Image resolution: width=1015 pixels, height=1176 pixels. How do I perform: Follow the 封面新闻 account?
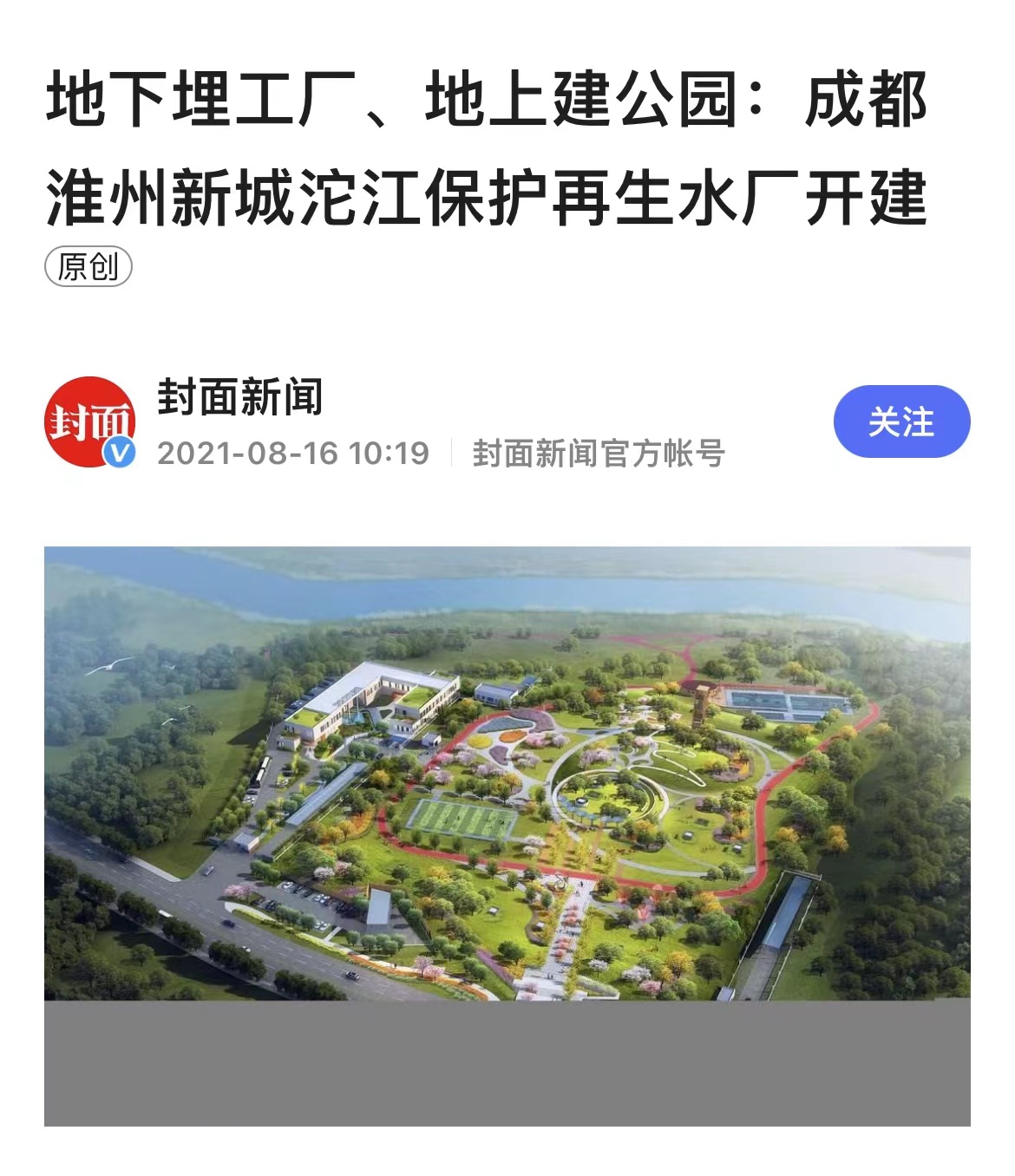coord(900,422)
